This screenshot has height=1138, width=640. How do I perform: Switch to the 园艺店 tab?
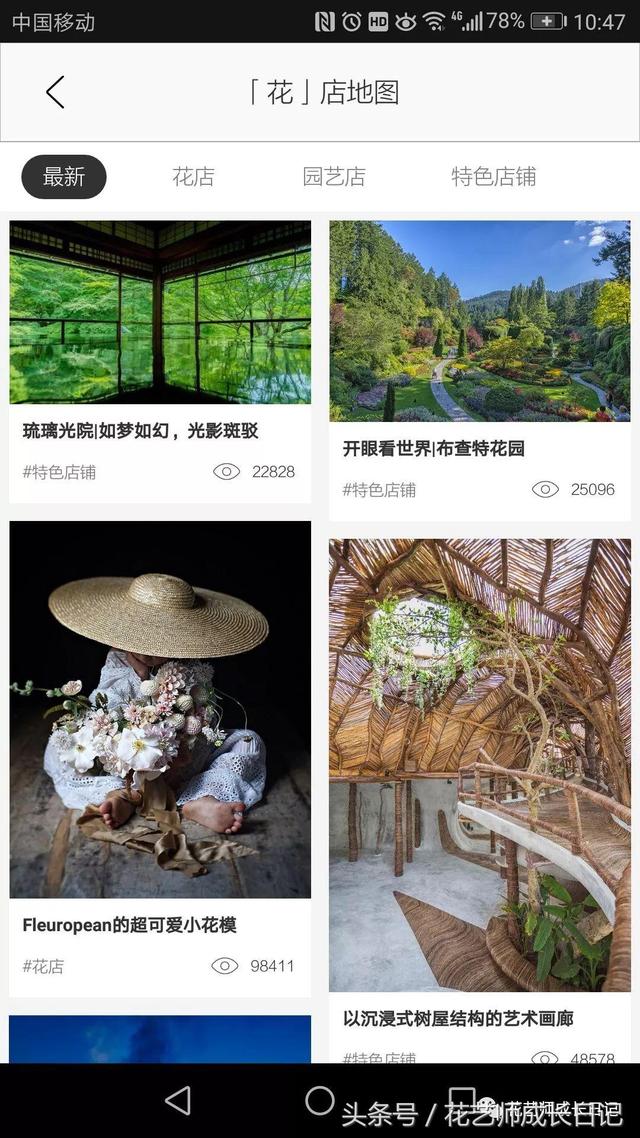click(334, 177)
